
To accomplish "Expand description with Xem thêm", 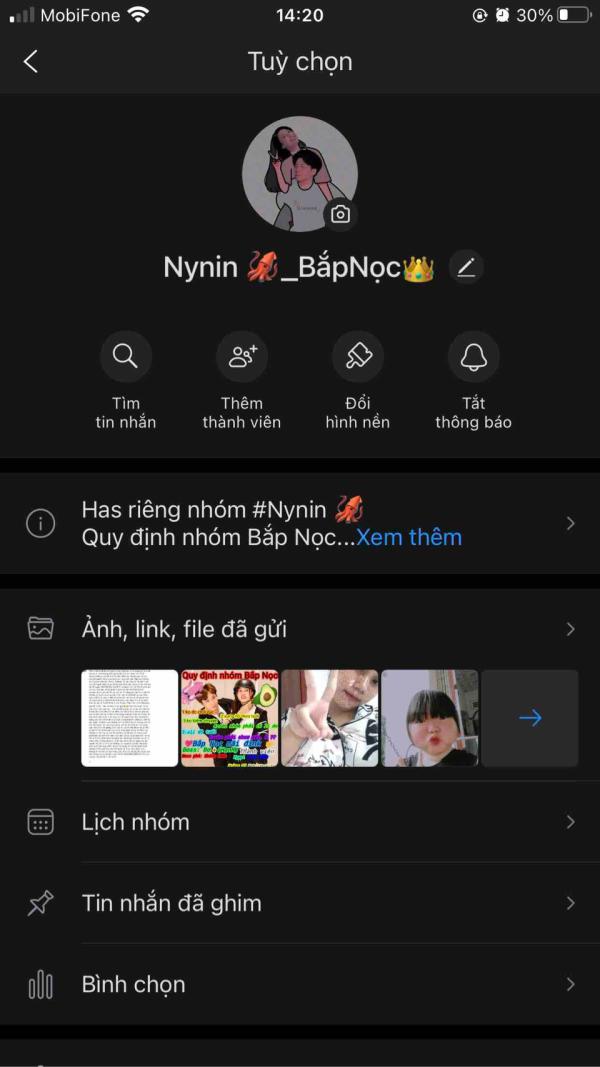I will tap(409, 538).
